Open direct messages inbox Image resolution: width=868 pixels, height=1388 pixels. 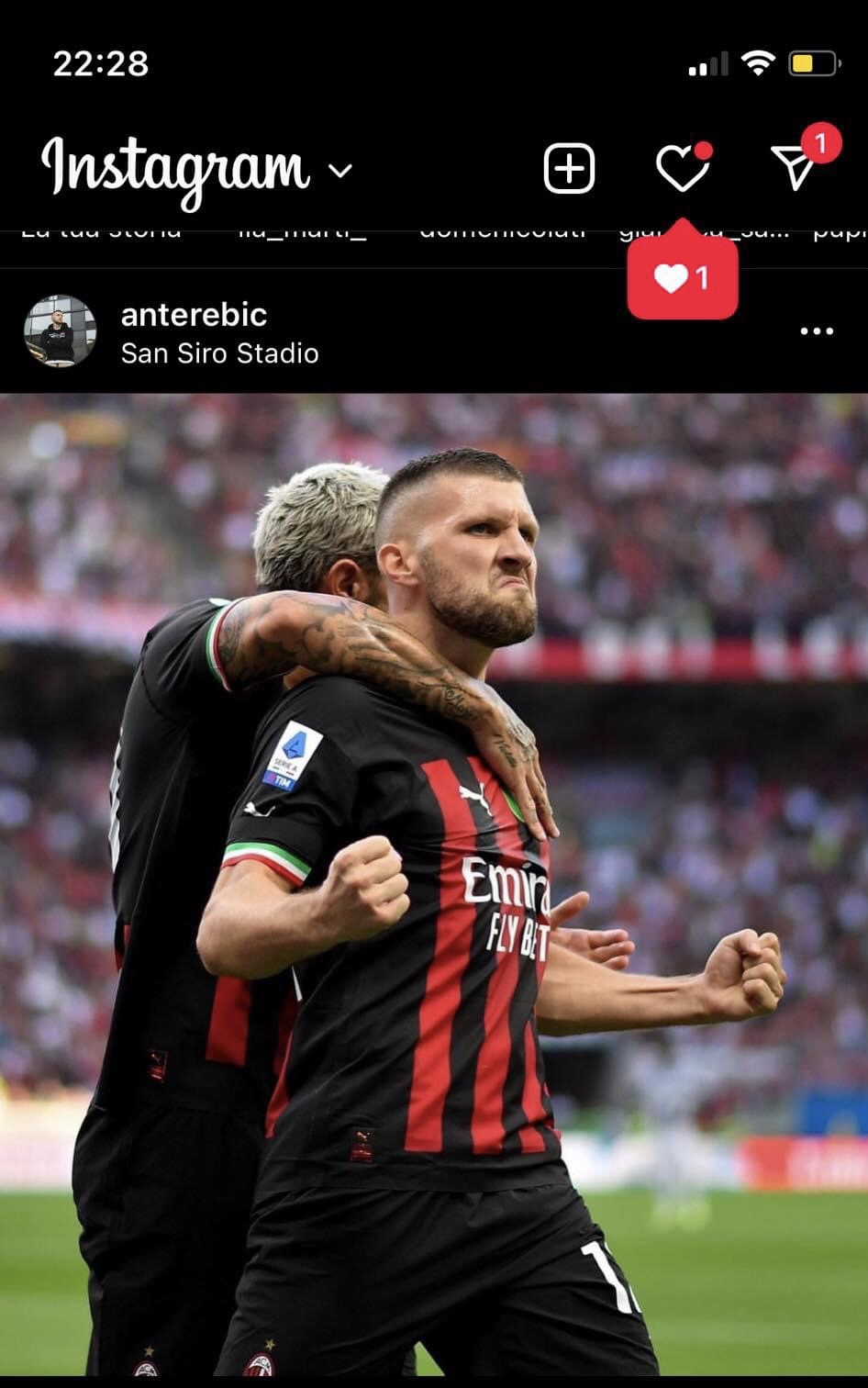[x=795, y=167]
